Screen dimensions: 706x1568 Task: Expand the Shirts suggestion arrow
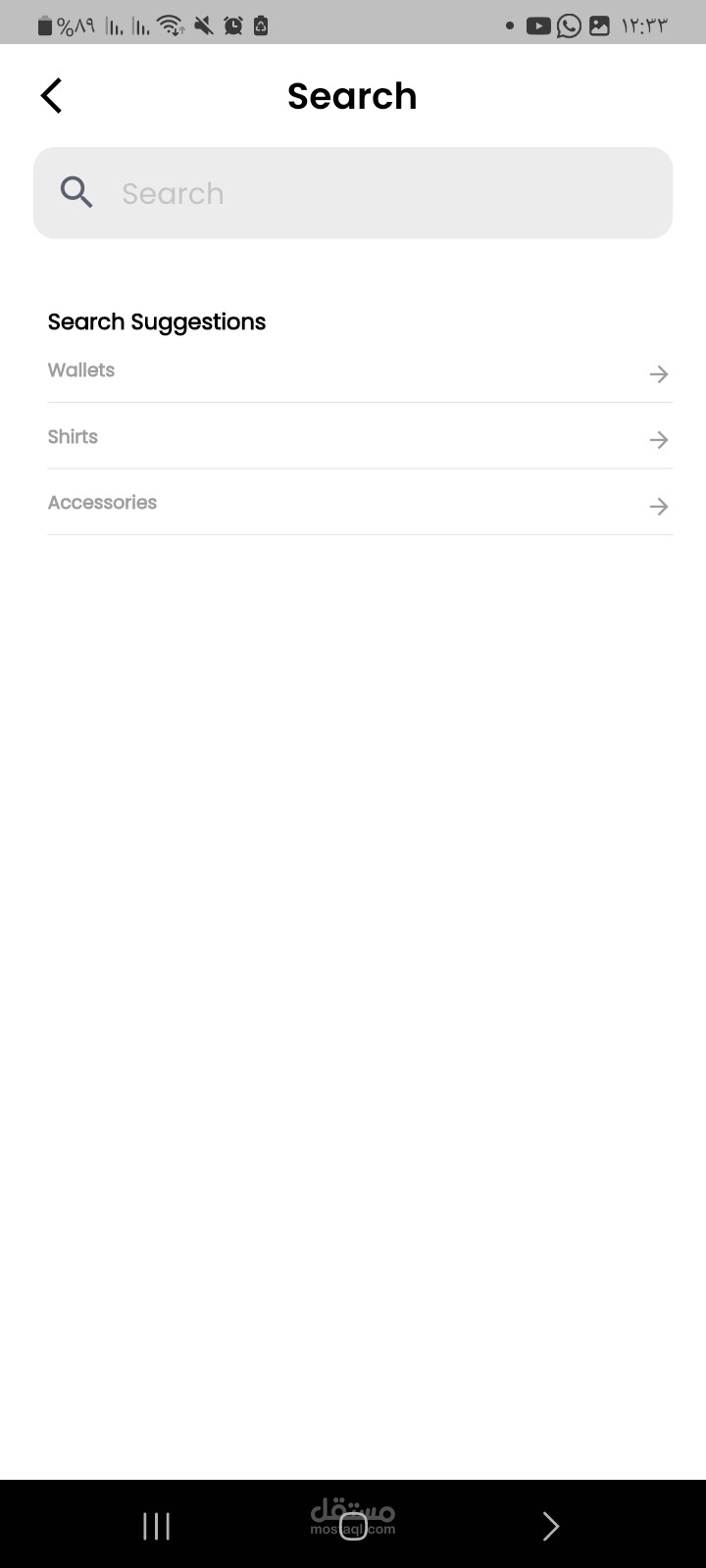[658, 440]
